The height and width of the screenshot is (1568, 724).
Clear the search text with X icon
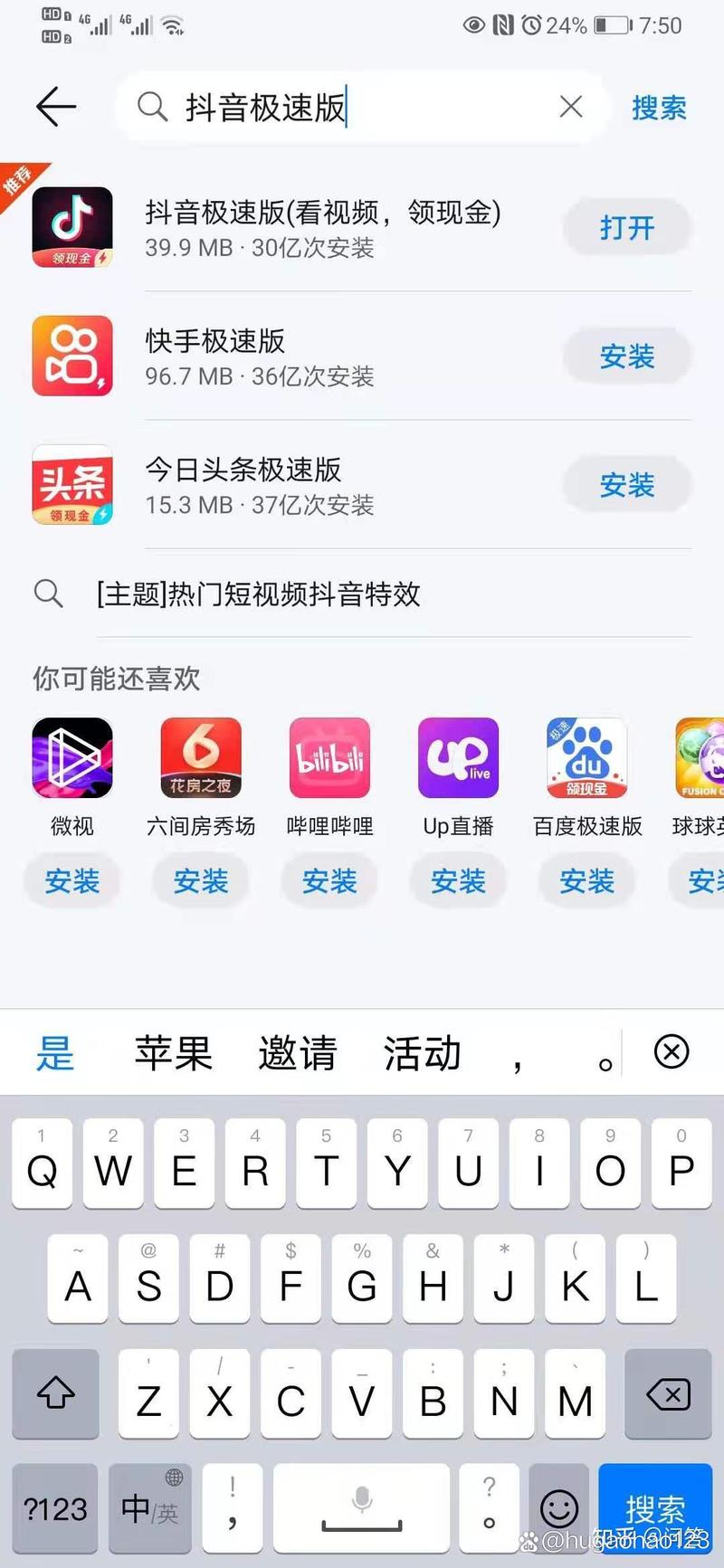571,107
